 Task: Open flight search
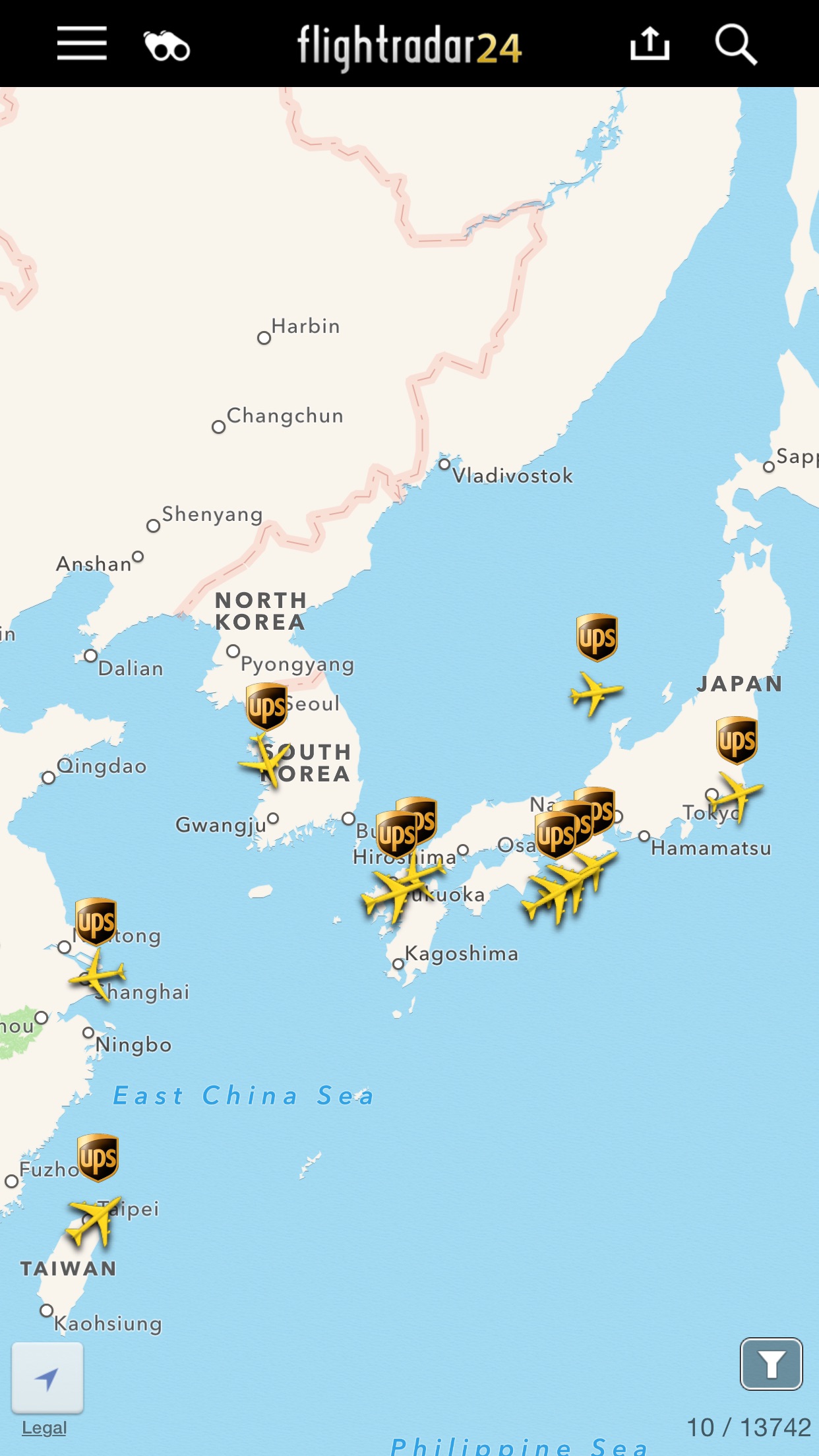click(735, 45)
